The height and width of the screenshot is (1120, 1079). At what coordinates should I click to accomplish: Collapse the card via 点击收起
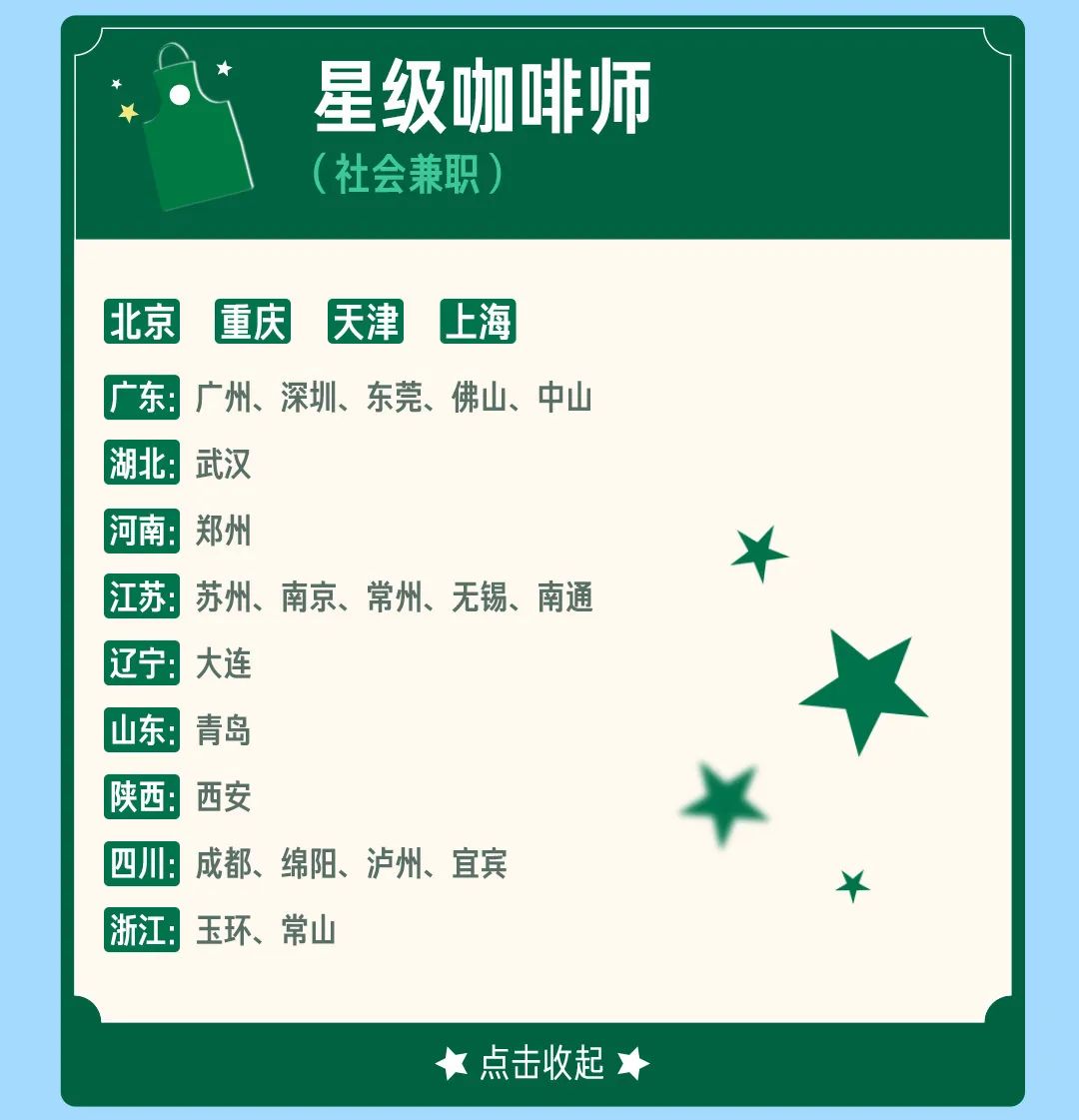(x=542, y=1063)
